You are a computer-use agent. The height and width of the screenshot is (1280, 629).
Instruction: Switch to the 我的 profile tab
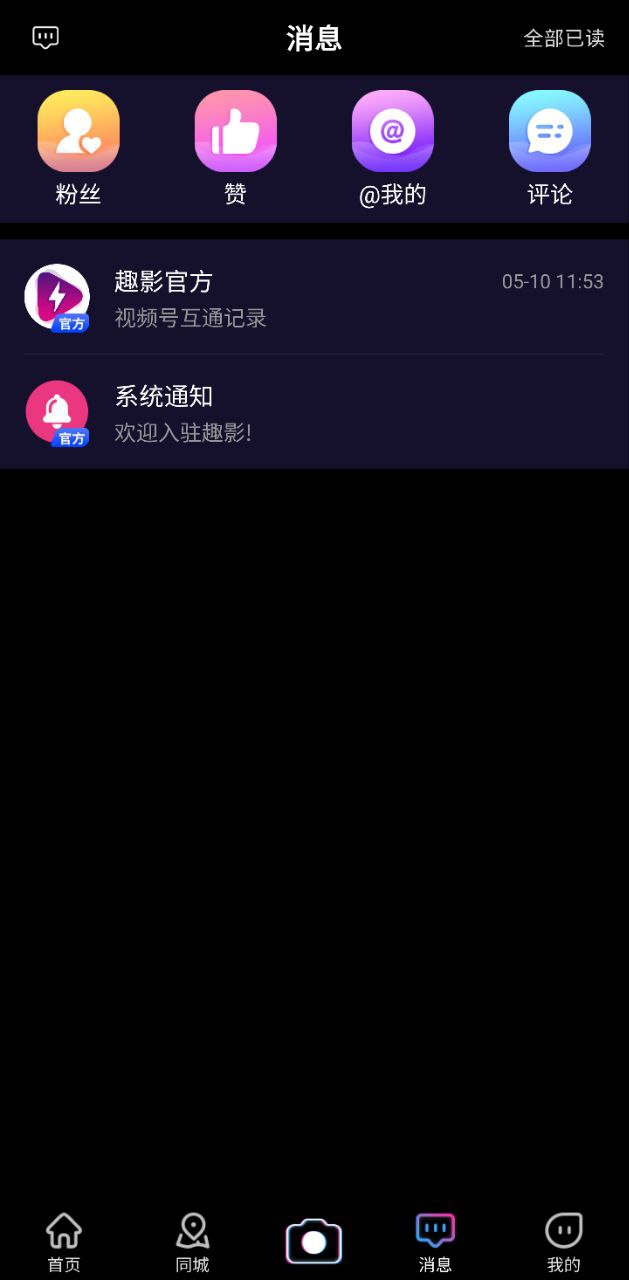[563, 1242]
